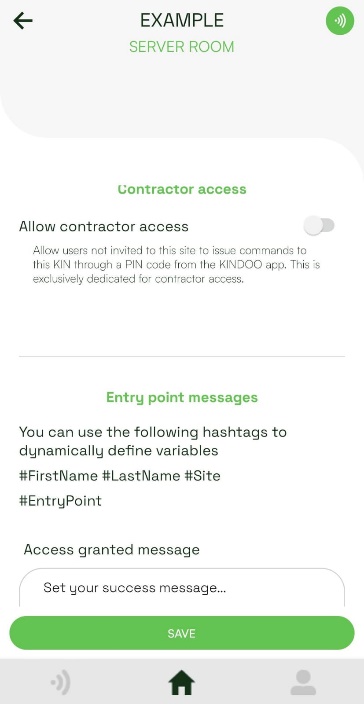Switch to the signal tab in bottom bar
The height and width of the screenshot is (704, 364).
coord(61,682)
